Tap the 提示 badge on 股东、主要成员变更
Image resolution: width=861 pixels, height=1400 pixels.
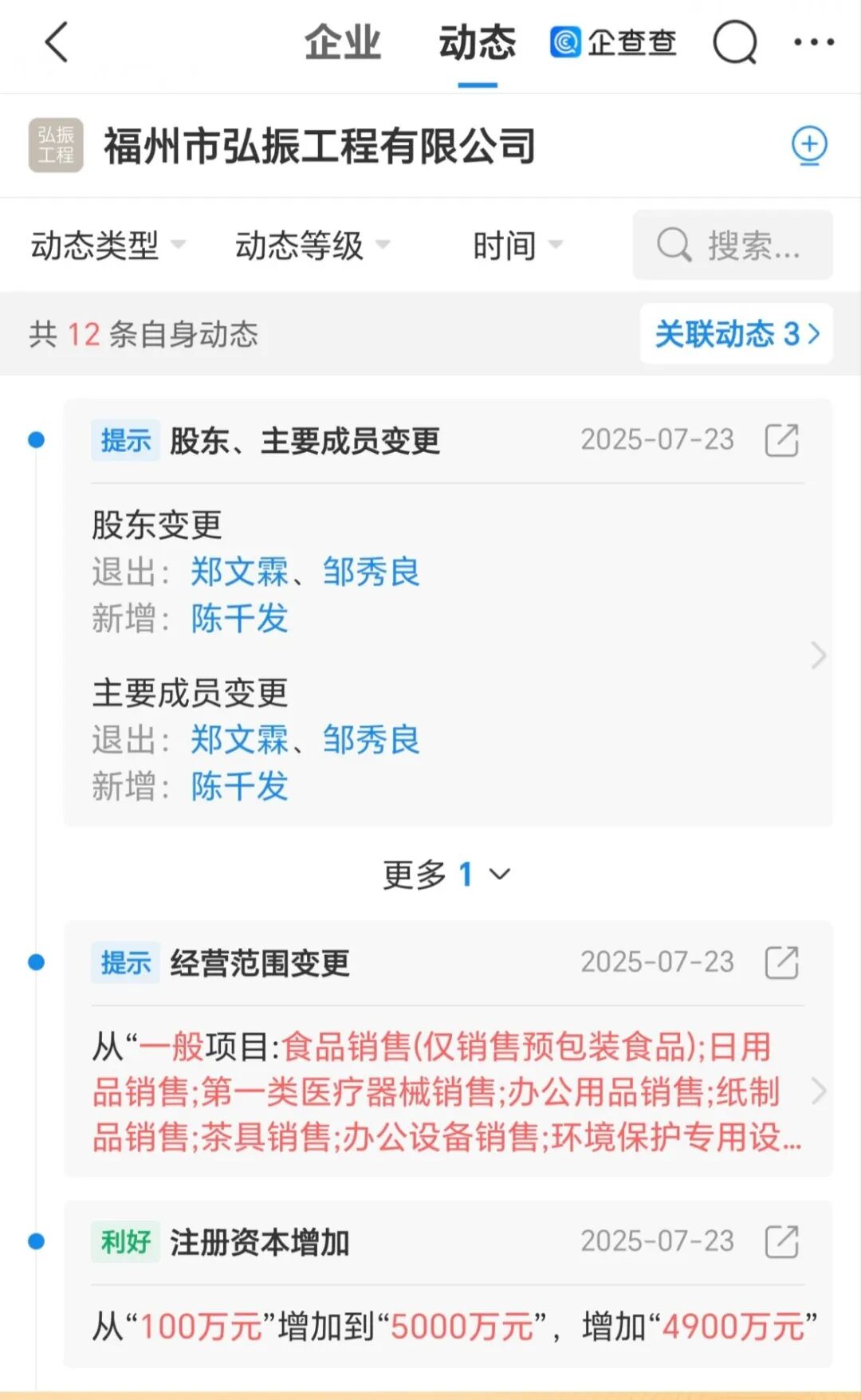tap(124, 439)
